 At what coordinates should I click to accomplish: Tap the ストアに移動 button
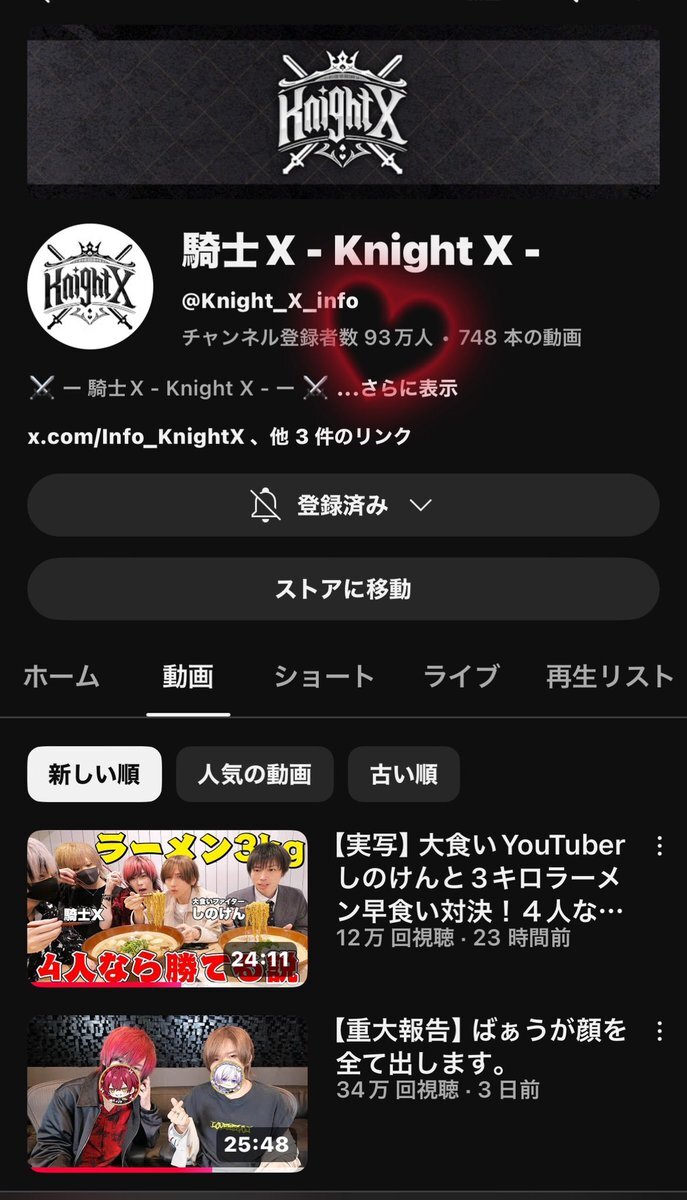[x=342, y=589]
